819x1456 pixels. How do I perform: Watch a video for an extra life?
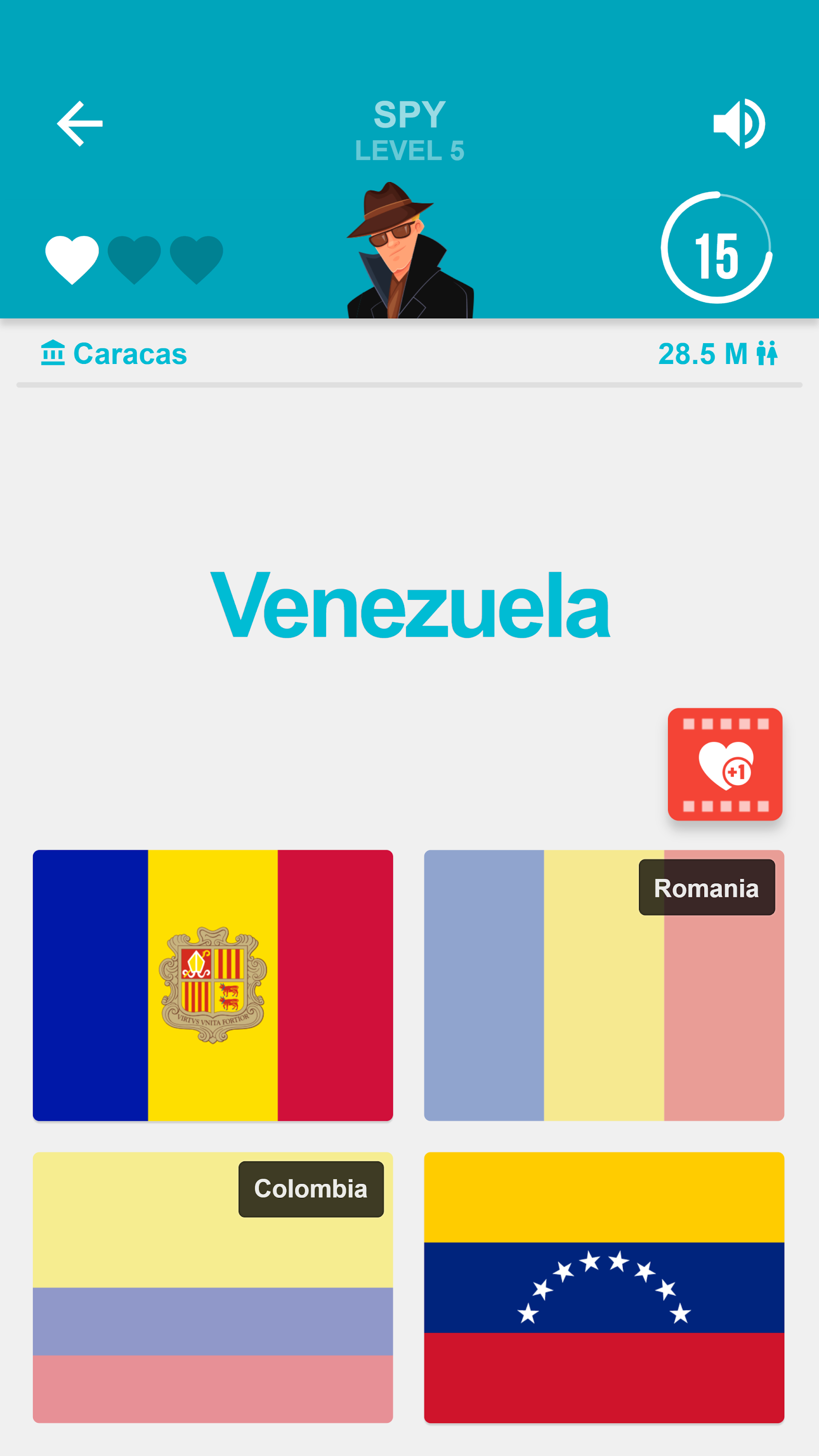point(724,764)
